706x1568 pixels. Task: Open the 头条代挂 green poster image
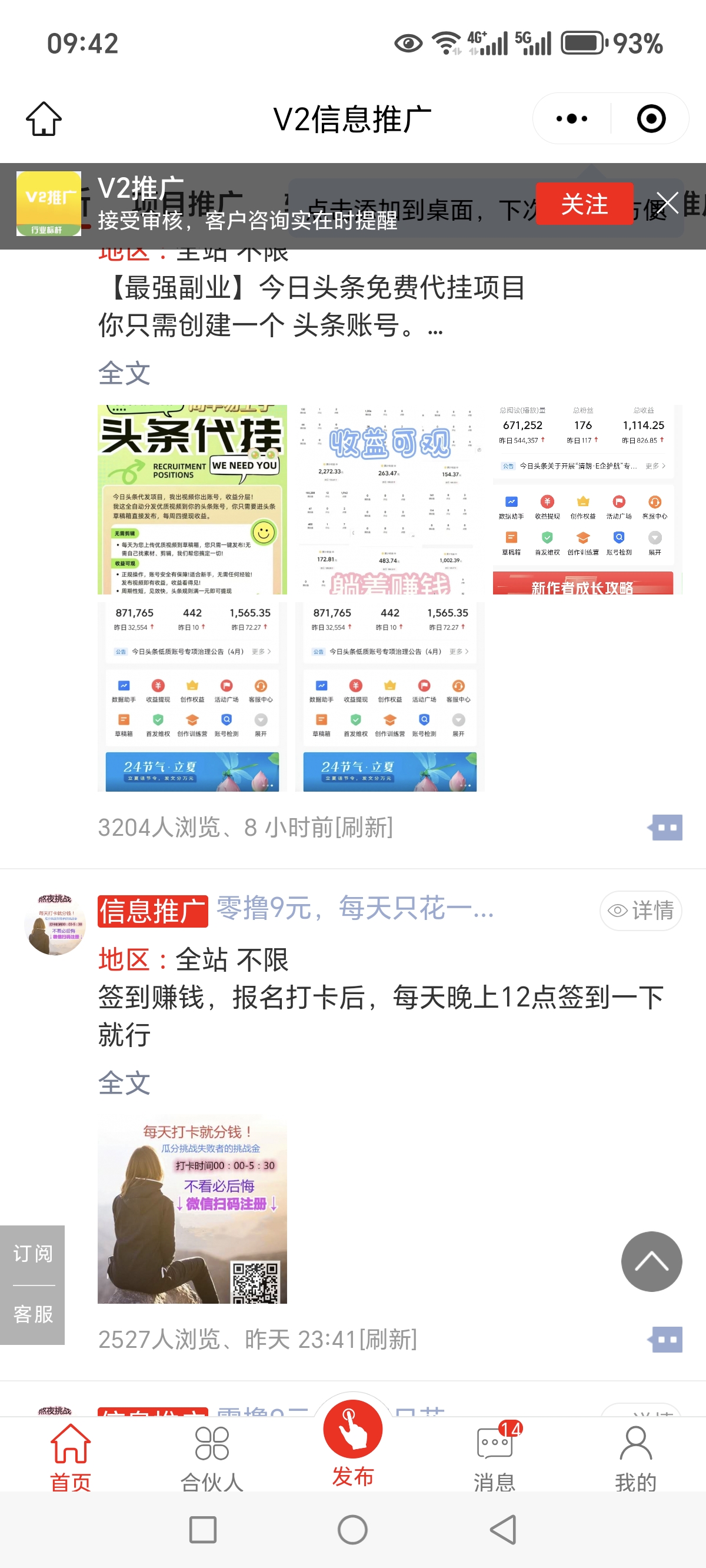[x=192, y=499]
